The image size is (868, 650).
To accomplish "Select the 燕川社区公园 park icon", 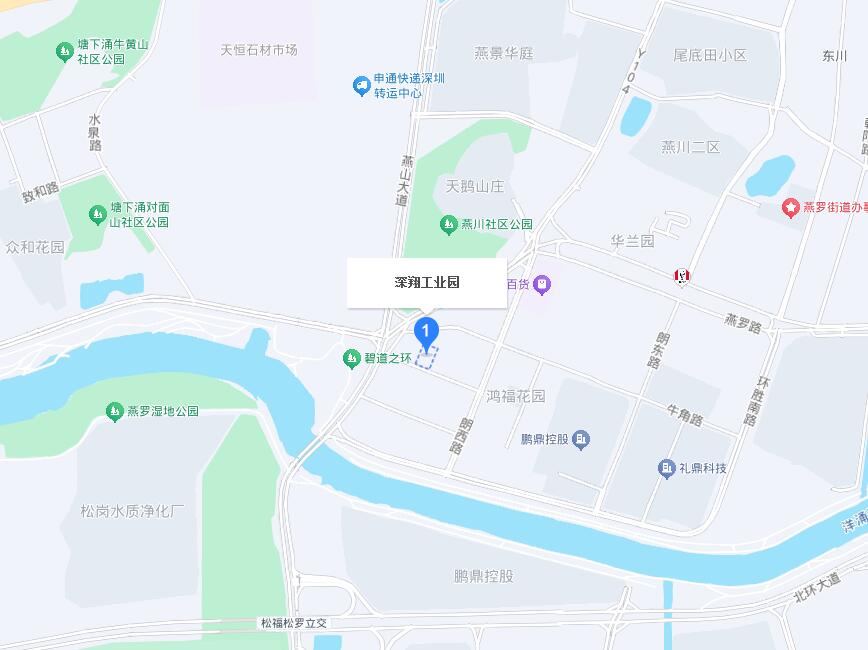I will pyautogui.click(x=448, y=224).
